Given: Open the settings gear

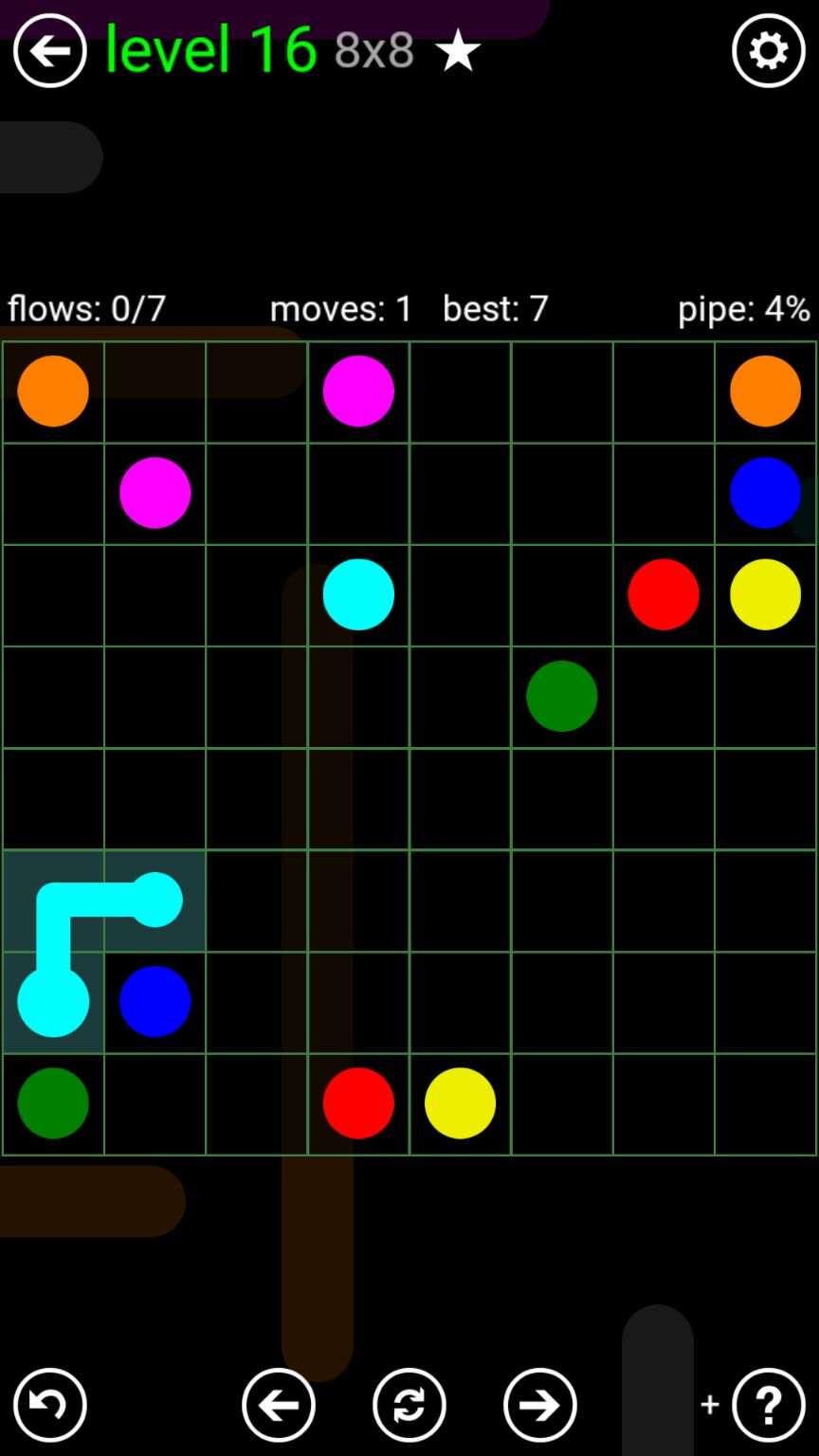Looking at the screenshot, I should tap(768, 51).
